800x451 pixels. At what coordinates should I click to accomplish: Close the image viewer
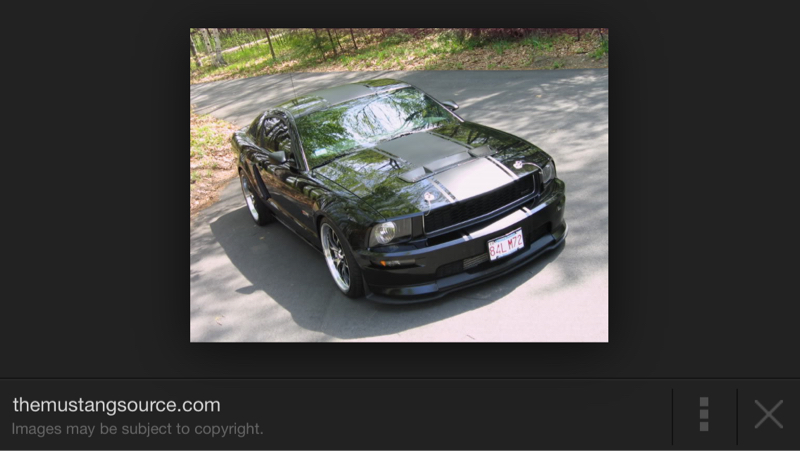pos(768,414)
